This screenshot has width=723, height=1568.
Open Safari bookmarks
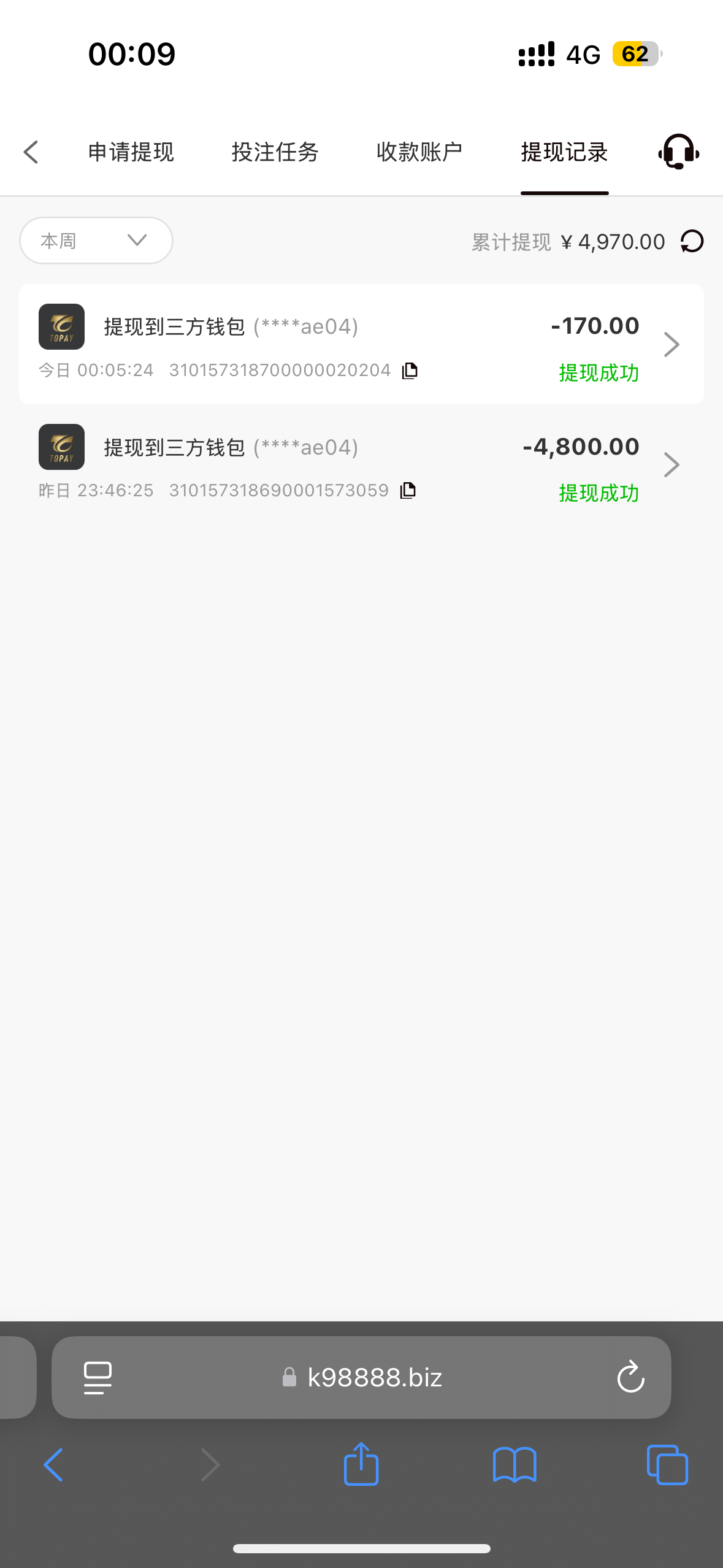(x=515, y=1465)
